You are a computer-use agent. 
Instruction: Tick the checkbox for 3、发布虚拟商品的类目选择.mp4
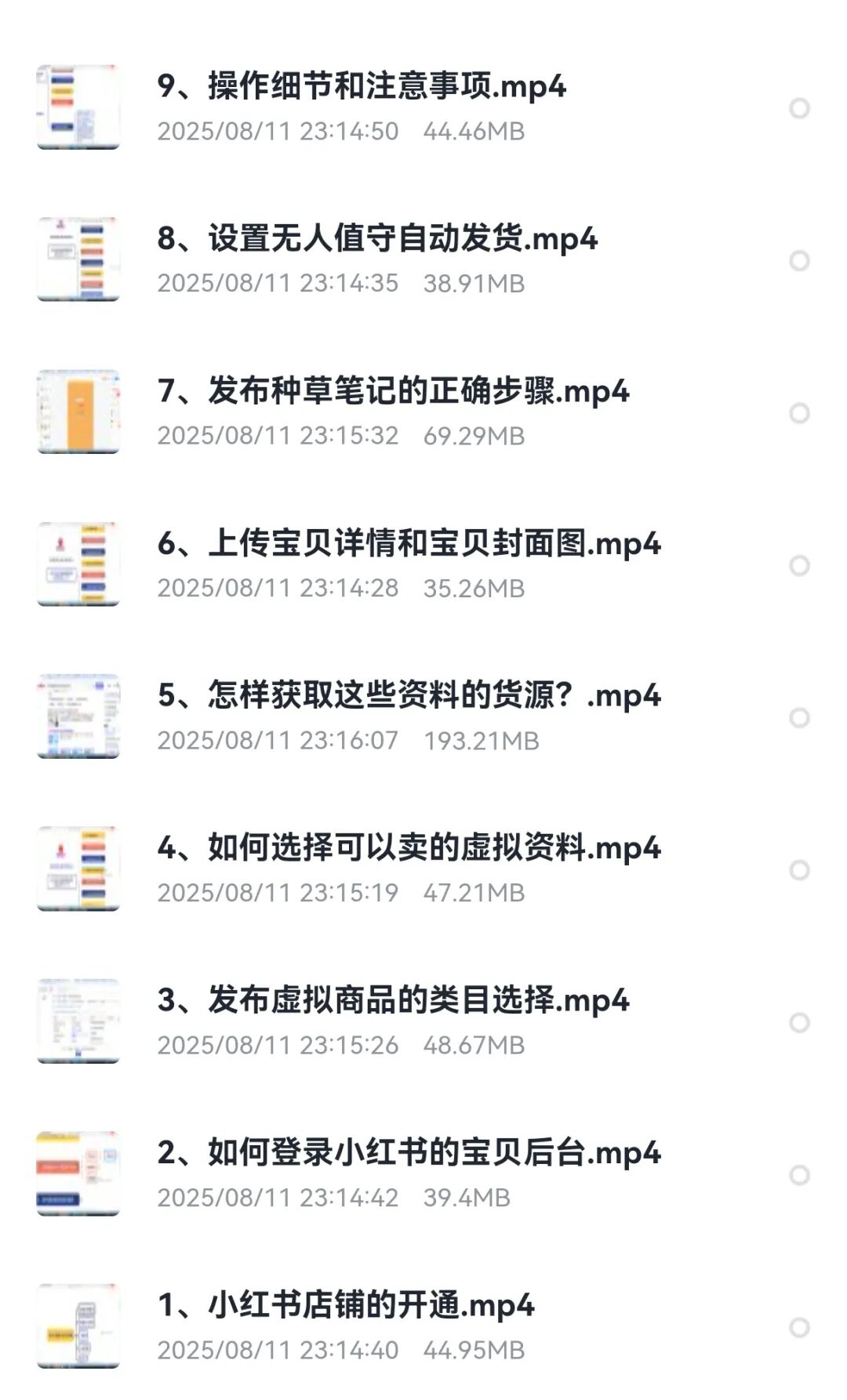click(799, 1022)
